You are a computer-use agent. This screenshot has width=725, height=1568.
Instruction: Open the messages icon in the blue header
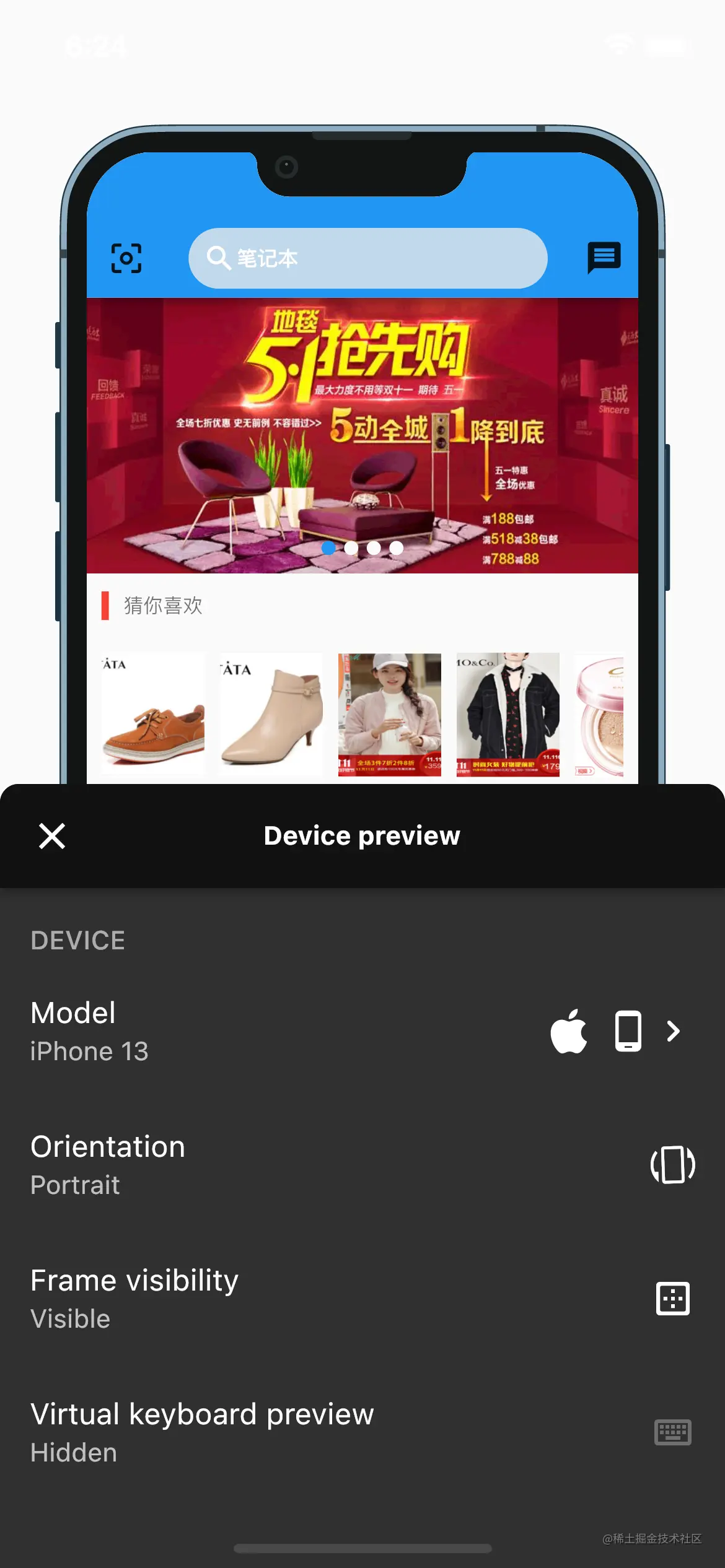(604, 257)
